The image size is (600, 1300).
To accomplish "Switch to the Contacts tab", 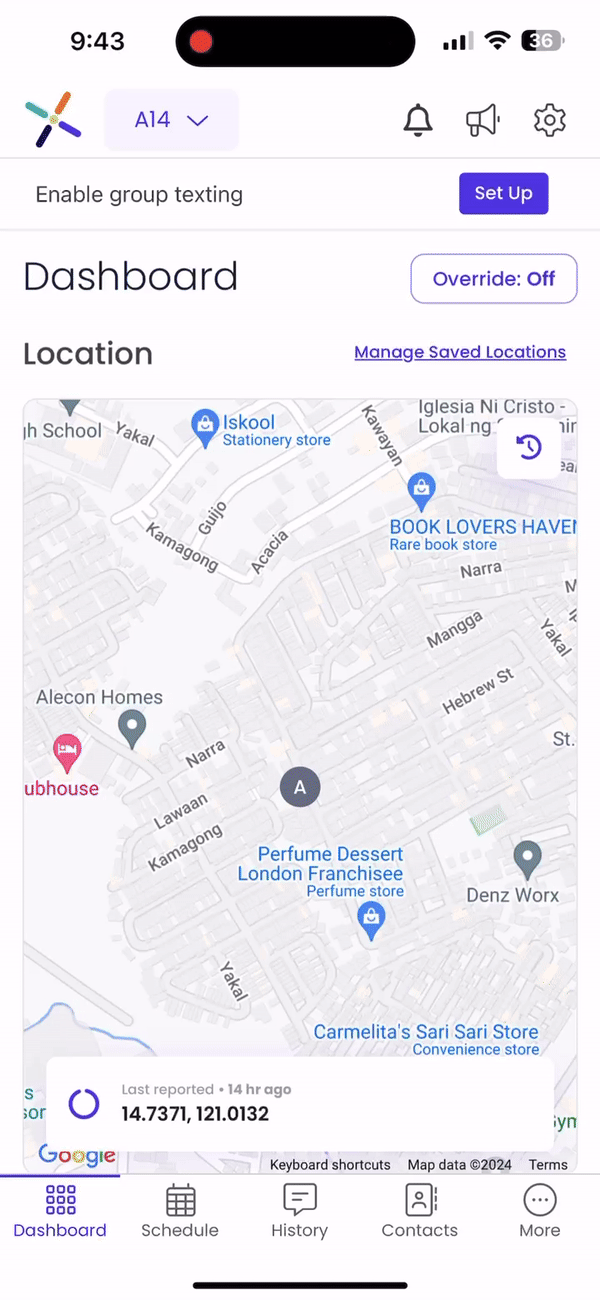I will coord(419,1211).
